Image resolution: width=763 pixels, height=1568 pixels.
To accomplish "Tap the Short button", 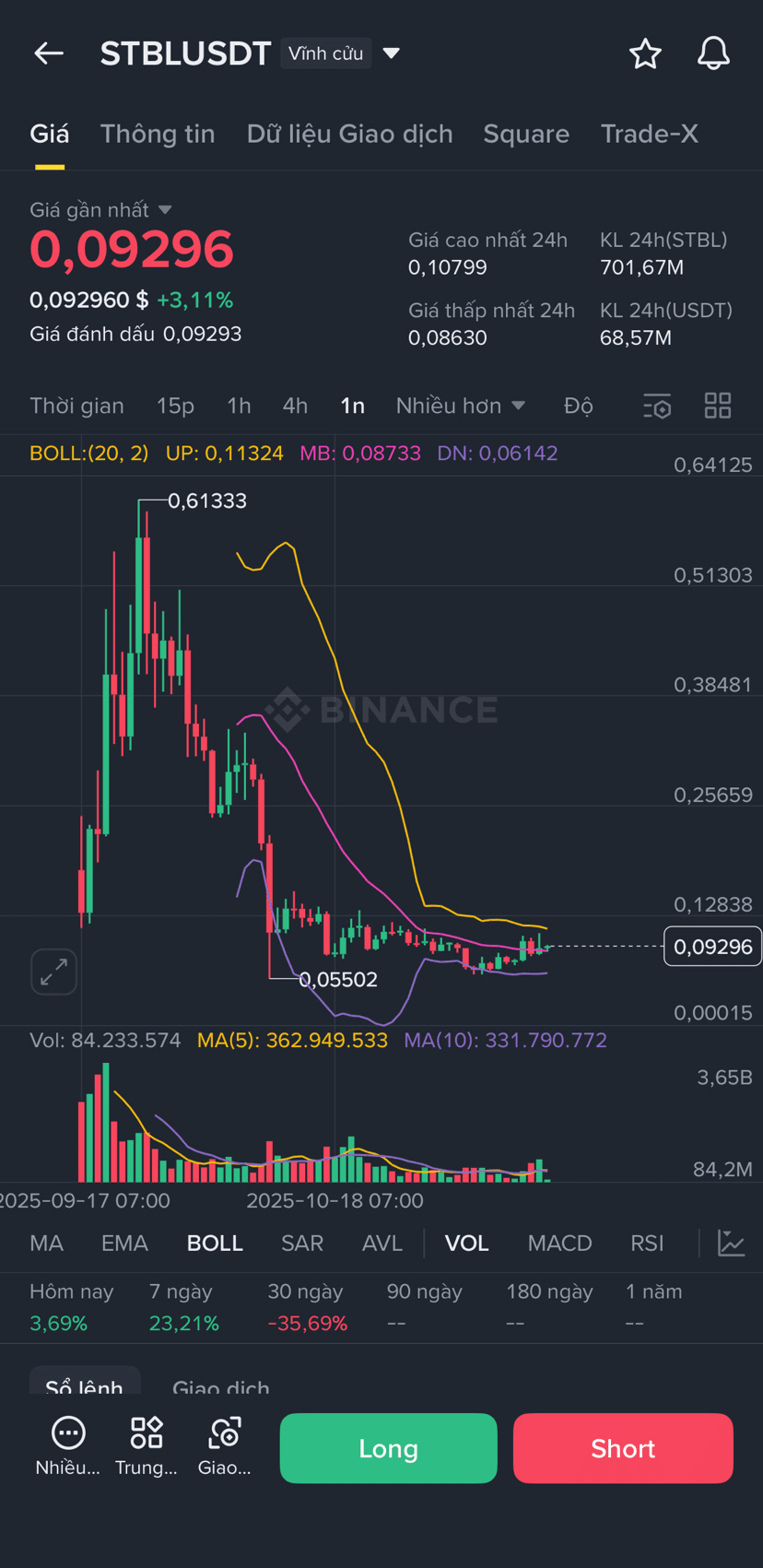I will [x=623, y=1448].
